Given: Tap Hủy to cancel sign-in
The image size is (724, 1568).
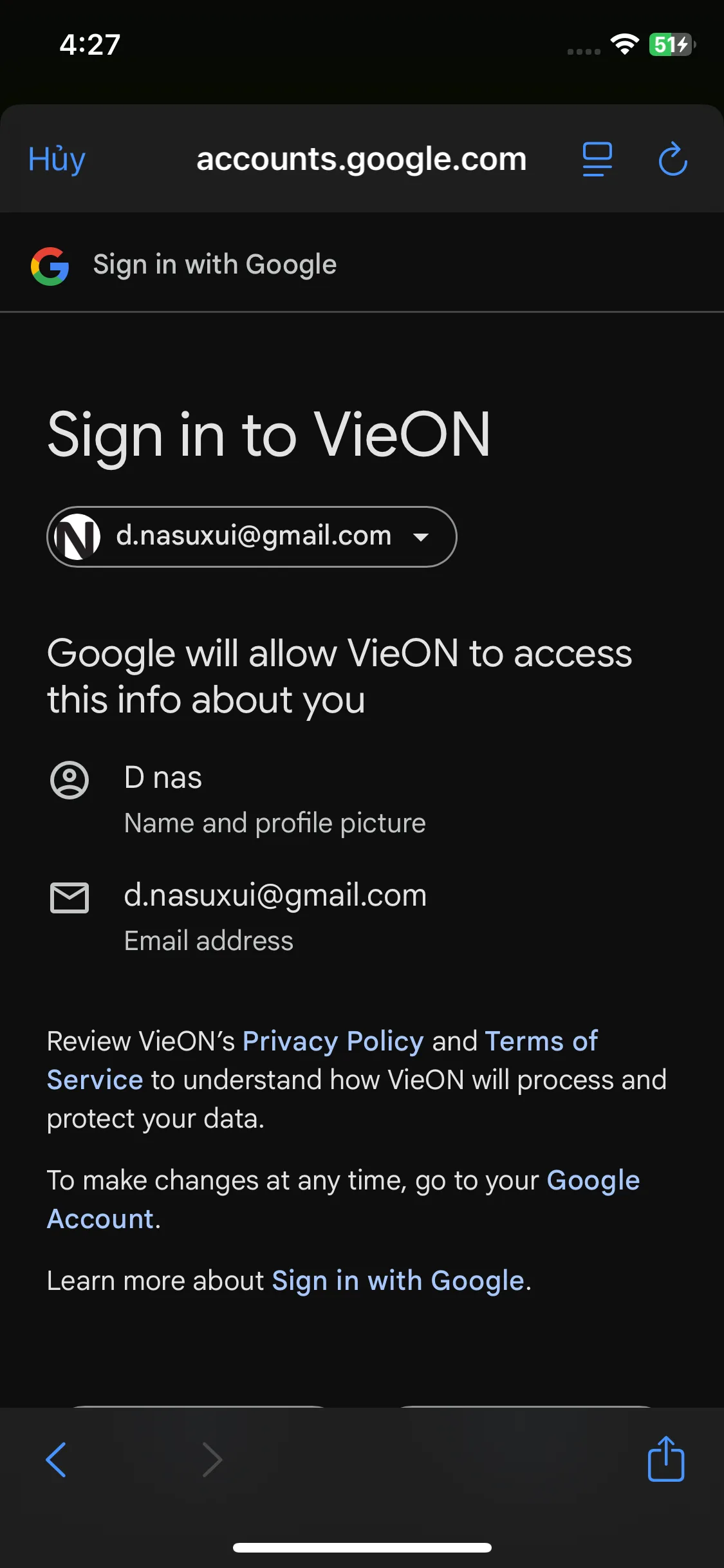Looking at the screenshot, I should coord(57,159).
